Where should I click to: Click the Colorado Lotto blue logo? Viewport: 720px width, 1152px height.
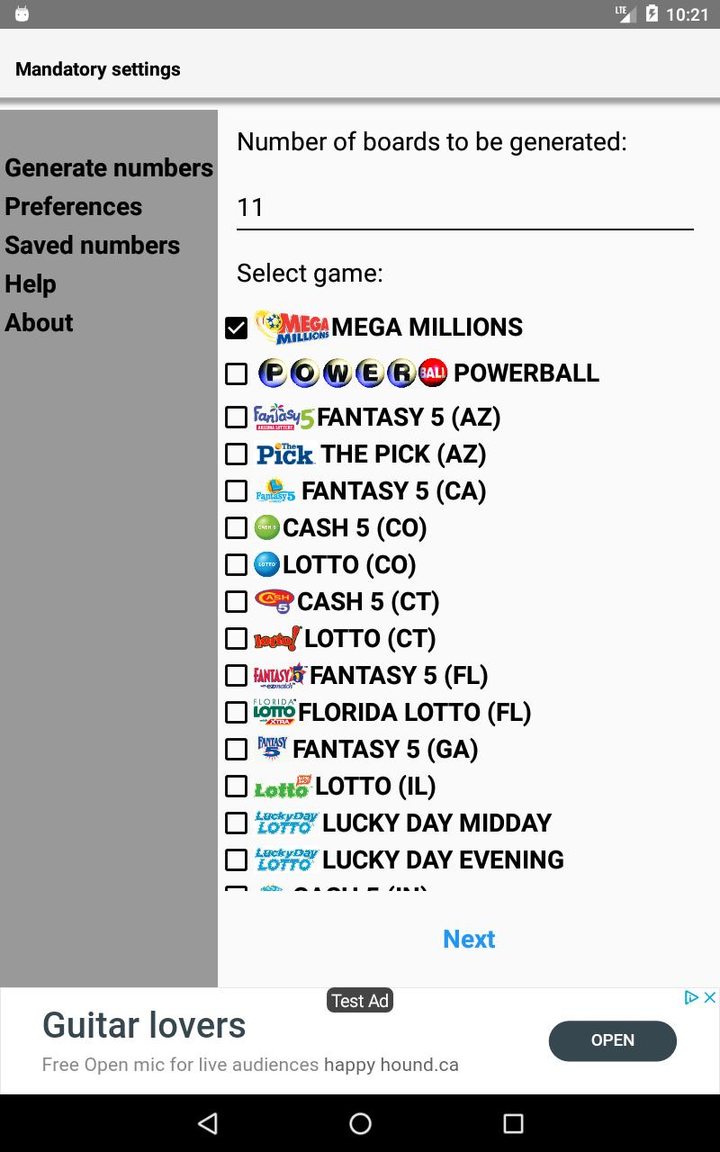(269, 564)
